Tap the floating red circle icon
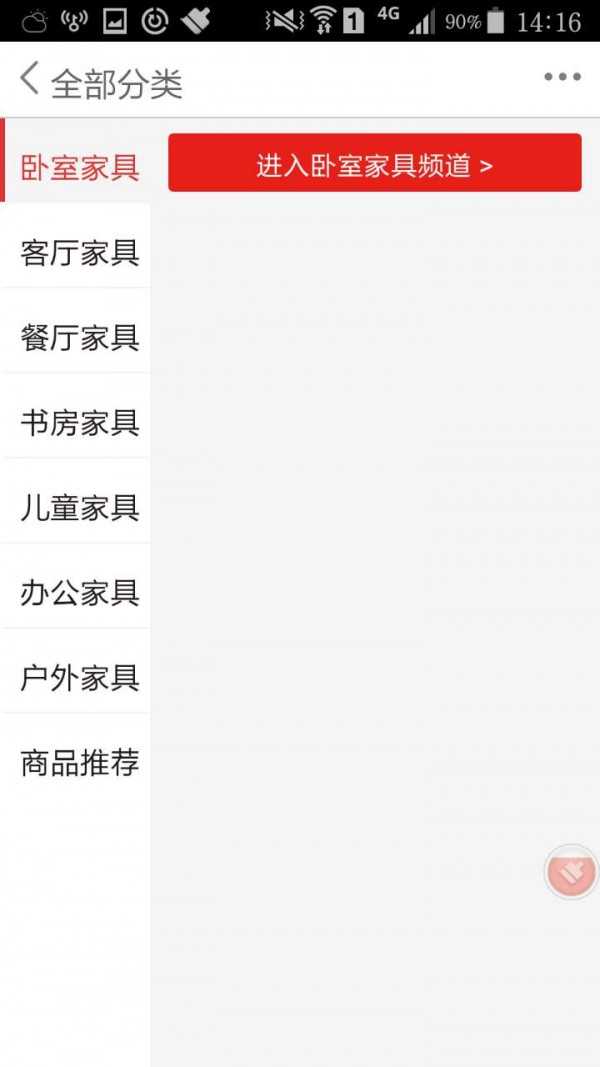The width and height of the screenshot is (600, 1067). coord(571,872)
